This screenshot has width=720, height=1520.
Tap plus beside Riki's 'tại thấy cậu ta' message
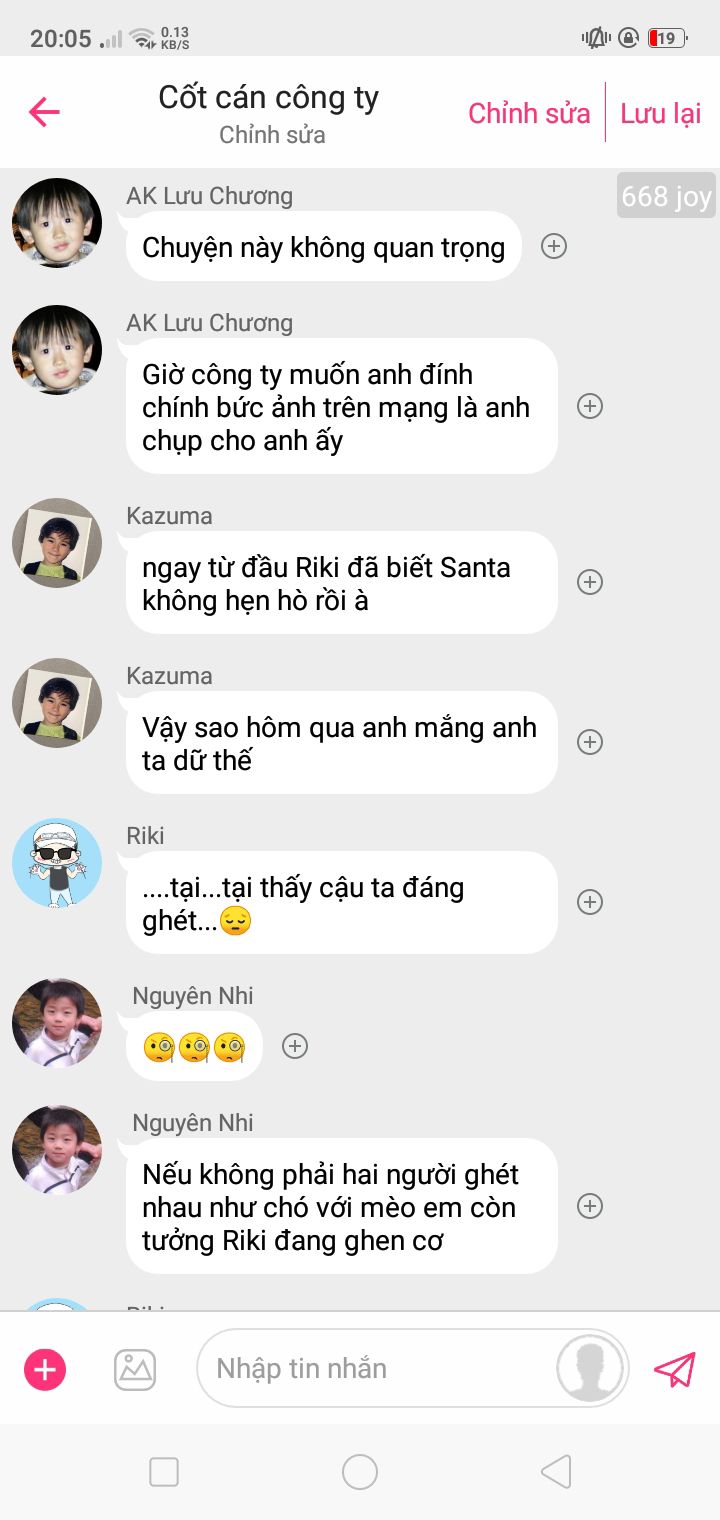click(590, 902)
